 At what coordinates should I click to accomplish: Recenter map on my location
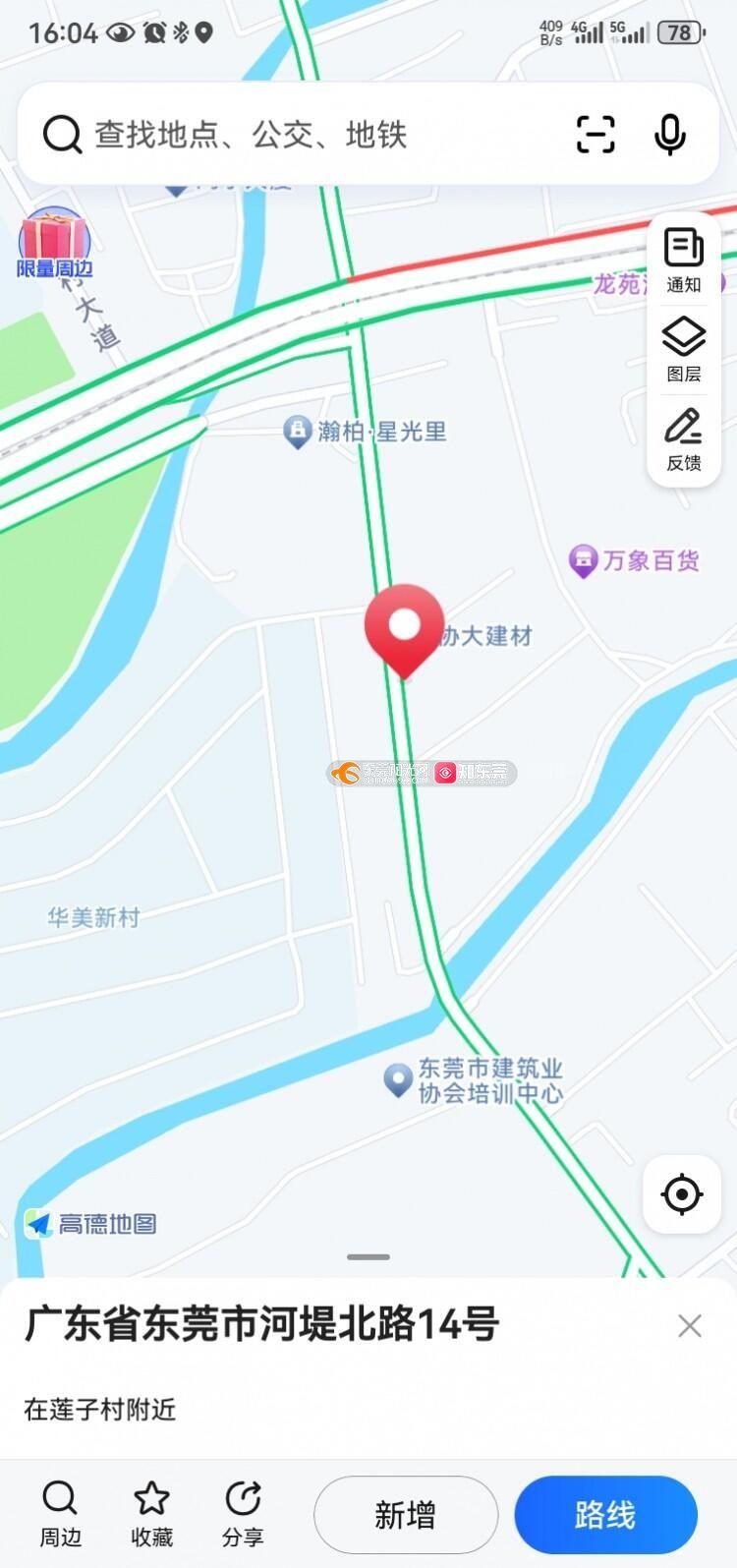(682, 1194)
